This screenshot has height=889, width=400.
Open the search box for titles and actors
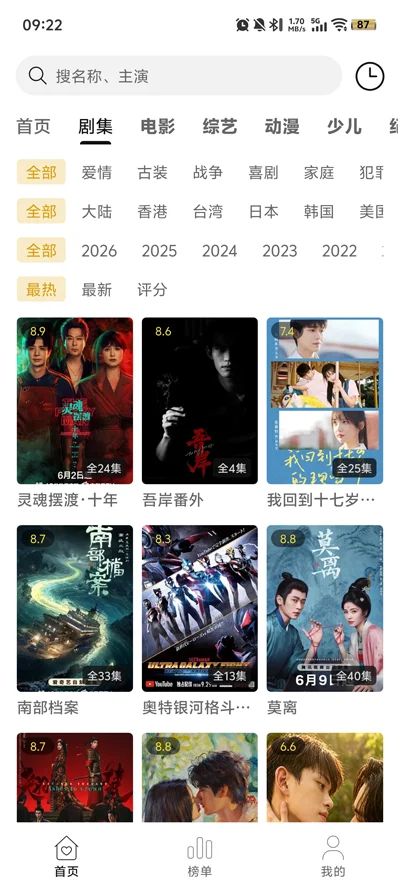click(x=179, y=75)
